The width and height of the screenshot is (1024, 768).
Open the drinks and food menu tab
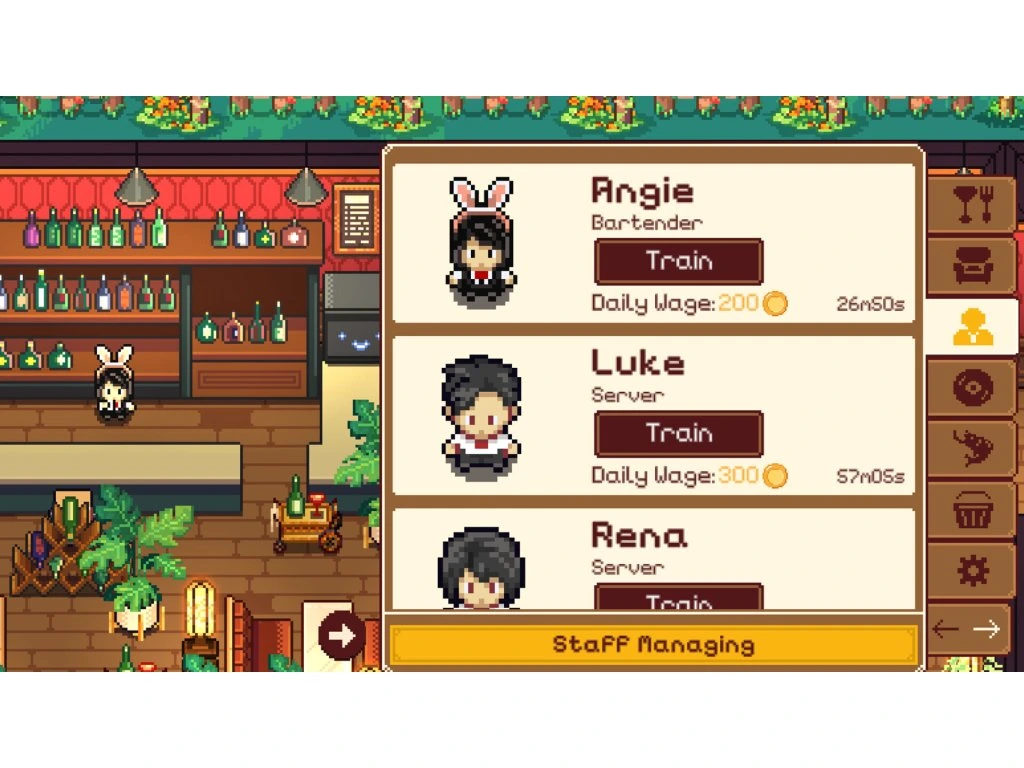pyautogui.click(x=972, y=204)
